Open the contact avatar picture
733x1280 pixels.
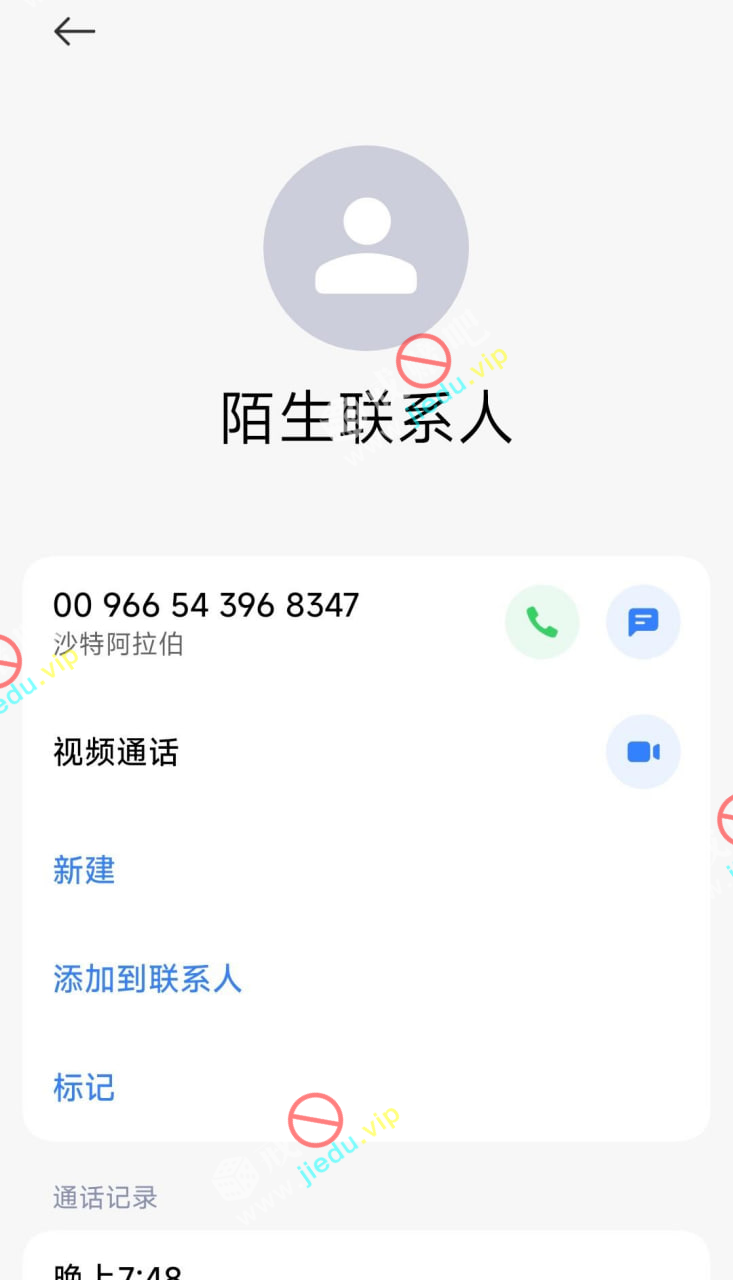(366, 248)
